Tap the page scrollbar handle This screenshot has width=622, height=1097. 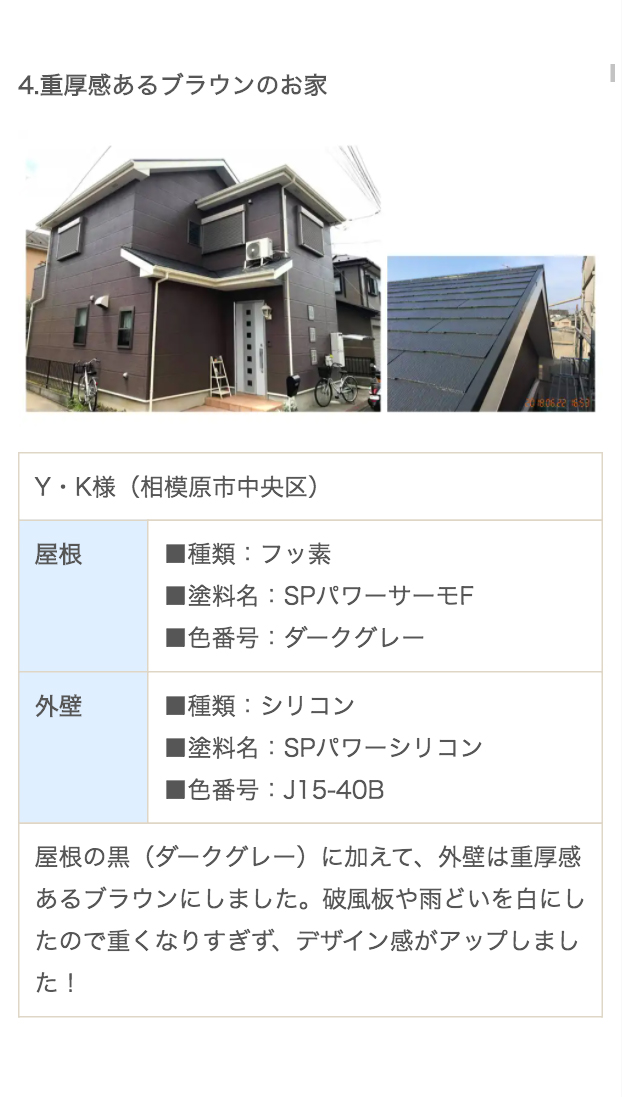point(613,73)
